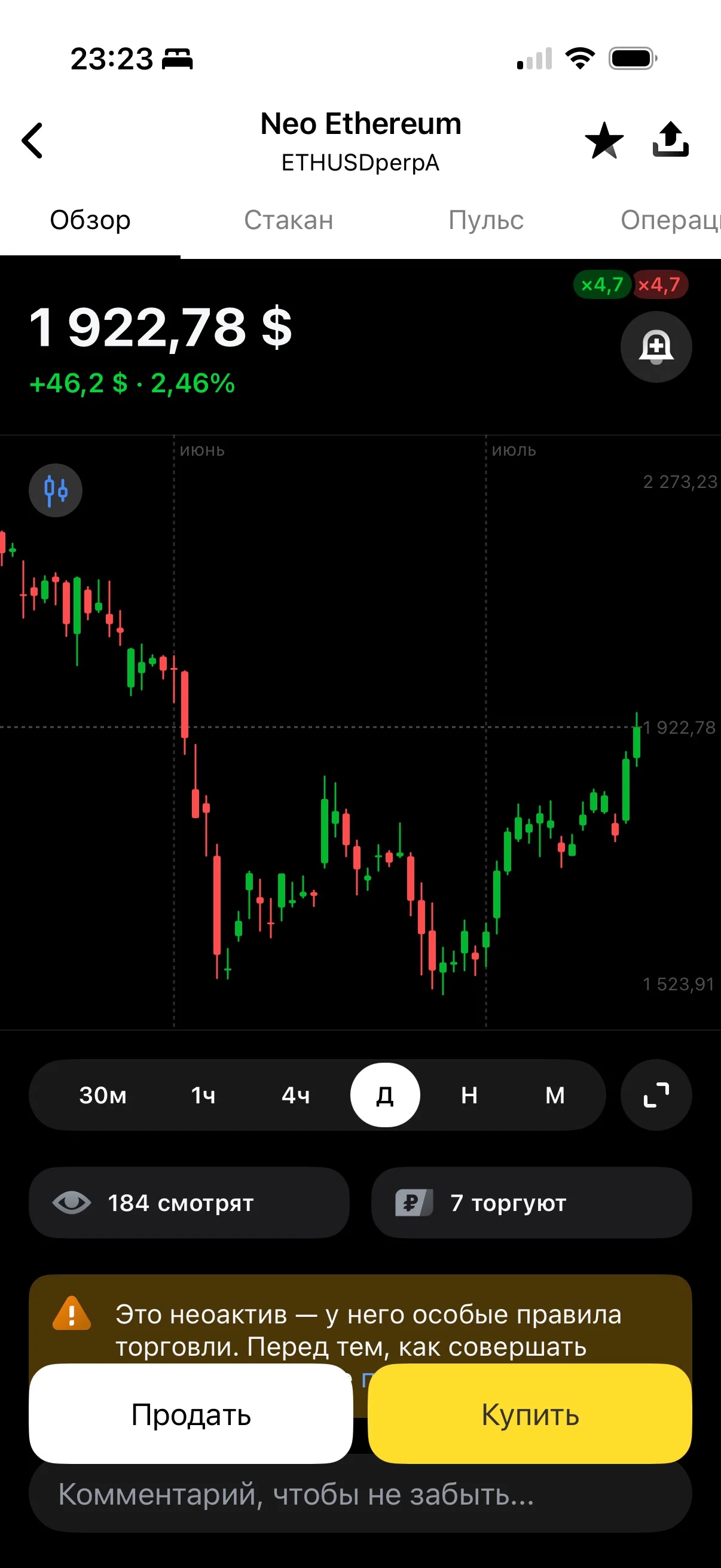The image size is (721, 1568).
Task: Switch chart to 1ч interval
Action: 203,1095
